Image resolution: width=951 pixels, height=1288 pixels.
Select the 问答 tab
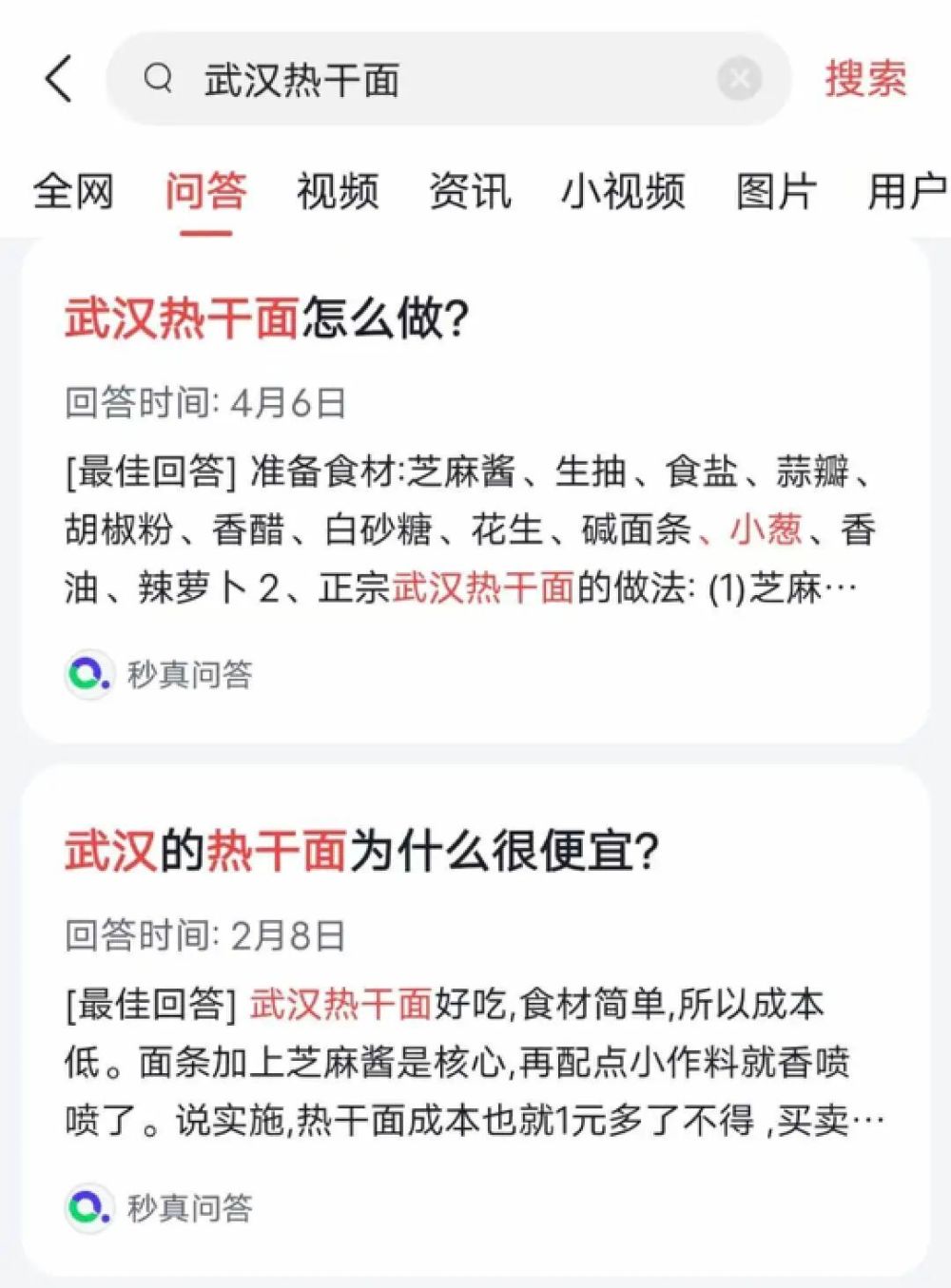click(205, 192)
